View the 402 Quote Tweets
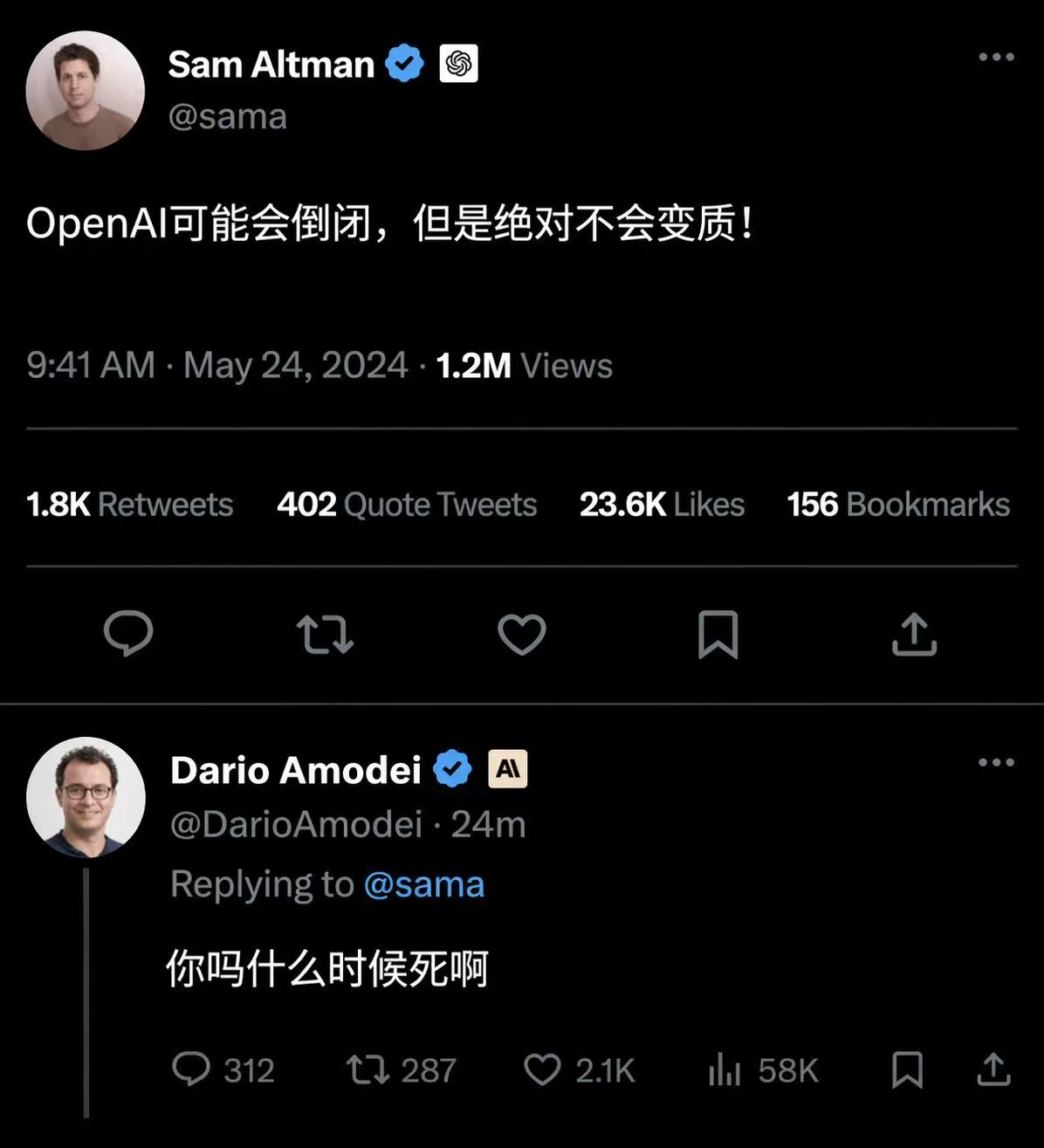This screenshot has width=1044, height=1148. pos(407,505)
